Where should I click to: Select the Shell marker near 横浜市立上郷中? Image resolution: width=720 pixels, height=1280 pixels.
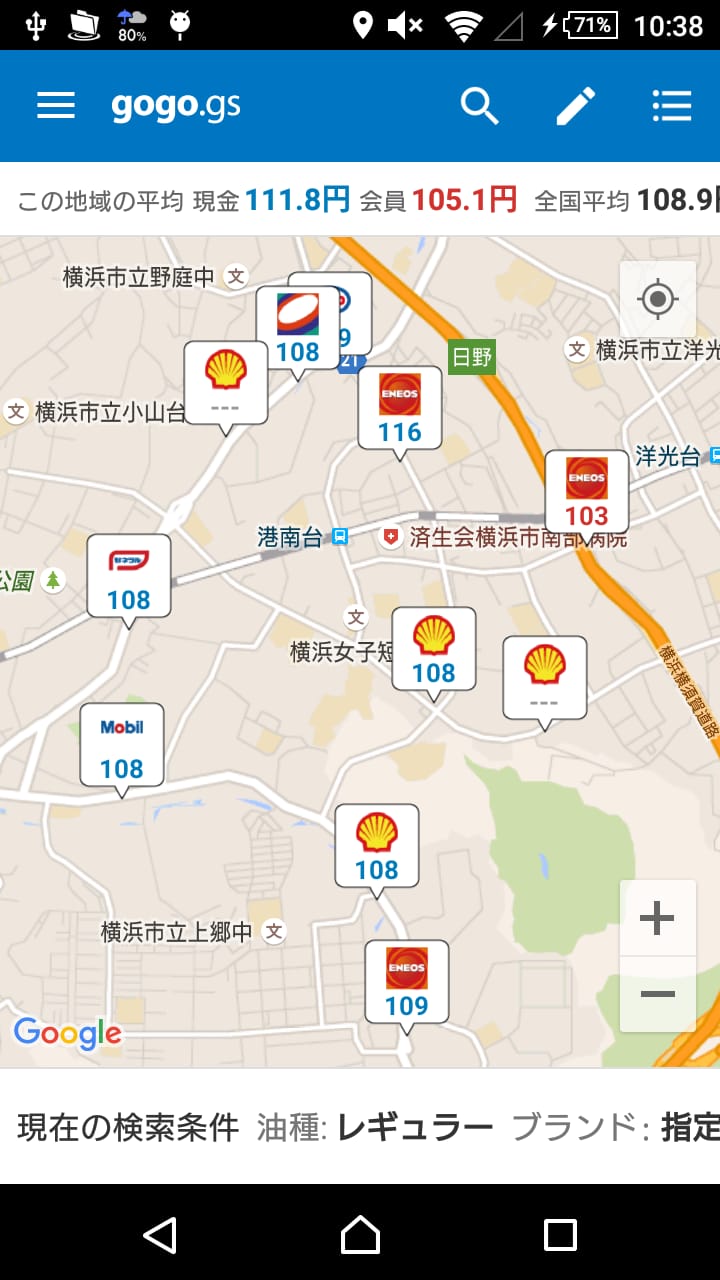pyautogui.click(x=375, y=845)
